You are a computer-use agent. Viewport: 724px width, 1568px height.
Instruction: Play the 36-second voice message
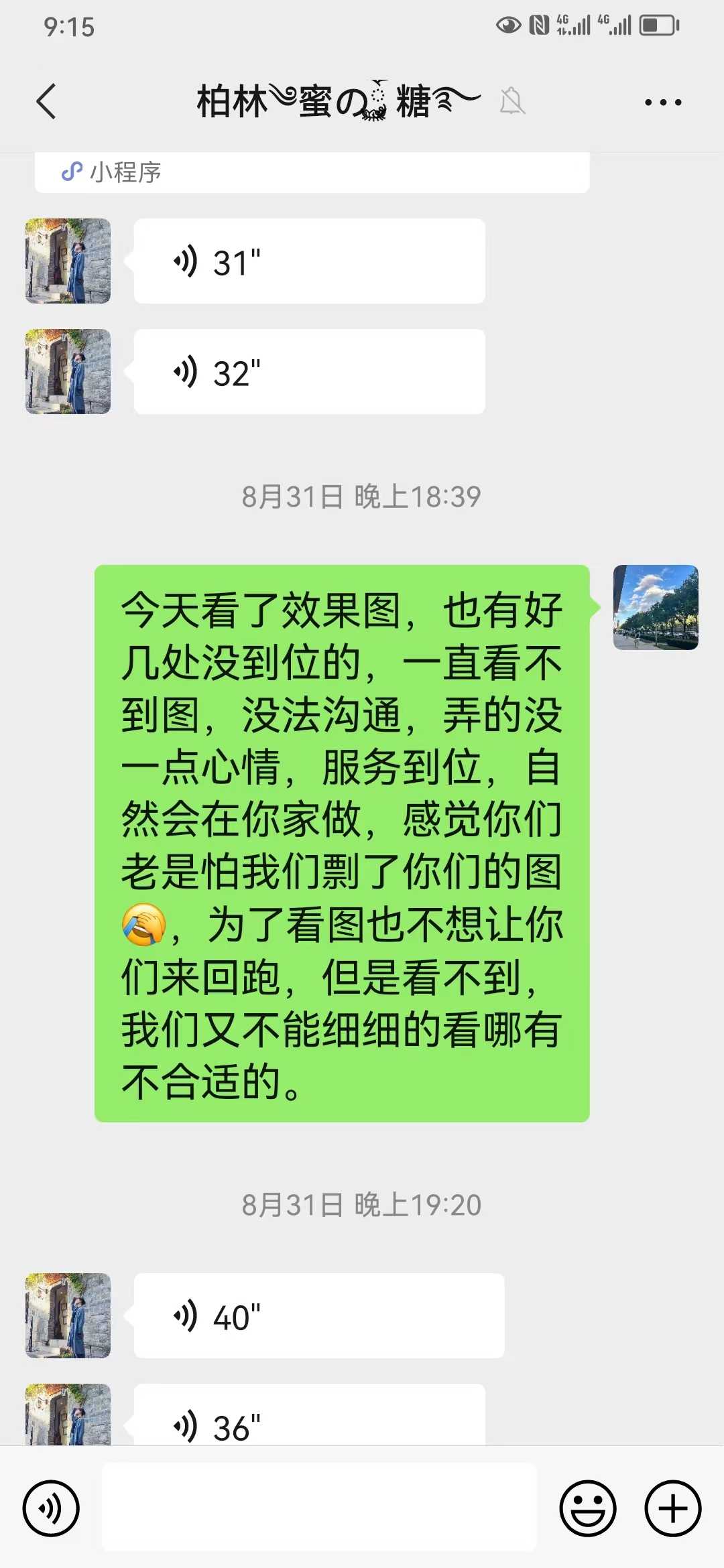[x=309, y=1419]
